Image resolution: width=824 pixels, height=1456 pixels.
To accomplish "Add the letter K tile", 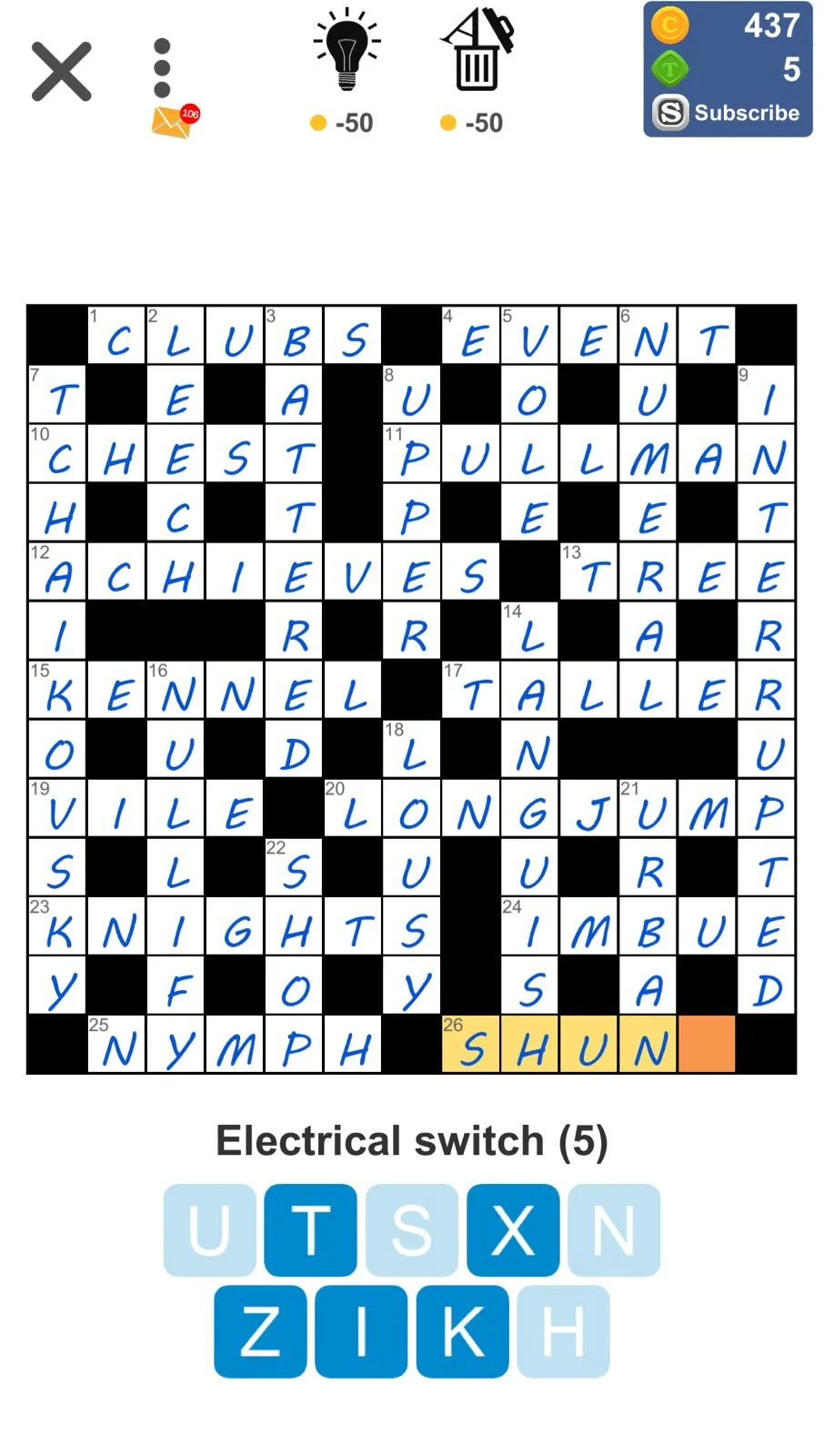I will [462, 1331].
